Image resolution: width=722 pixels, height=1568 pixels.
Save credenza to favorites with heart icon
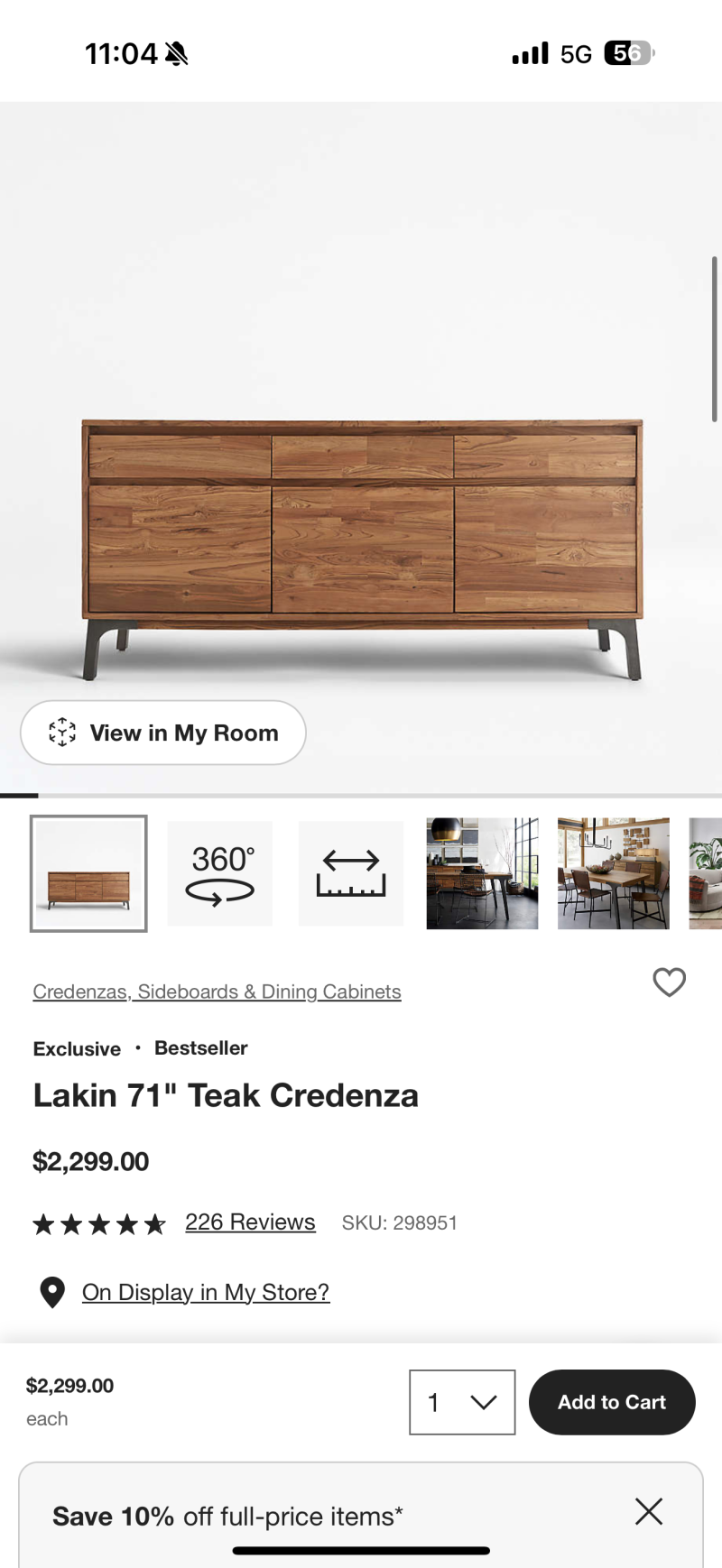tap(669, 982)
